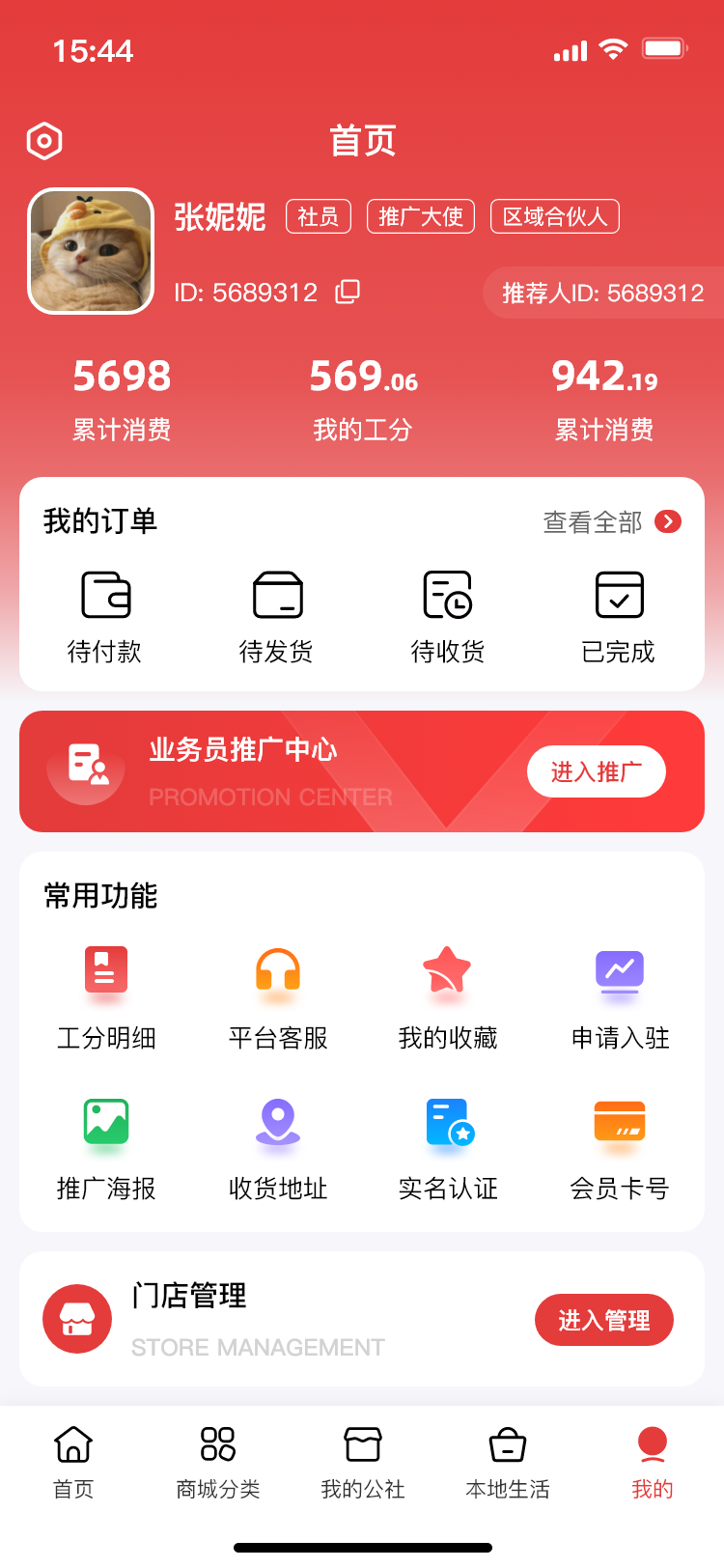Copy the user ID using copy icon
The image size is (724, 1568).
[x=348, y=292]
